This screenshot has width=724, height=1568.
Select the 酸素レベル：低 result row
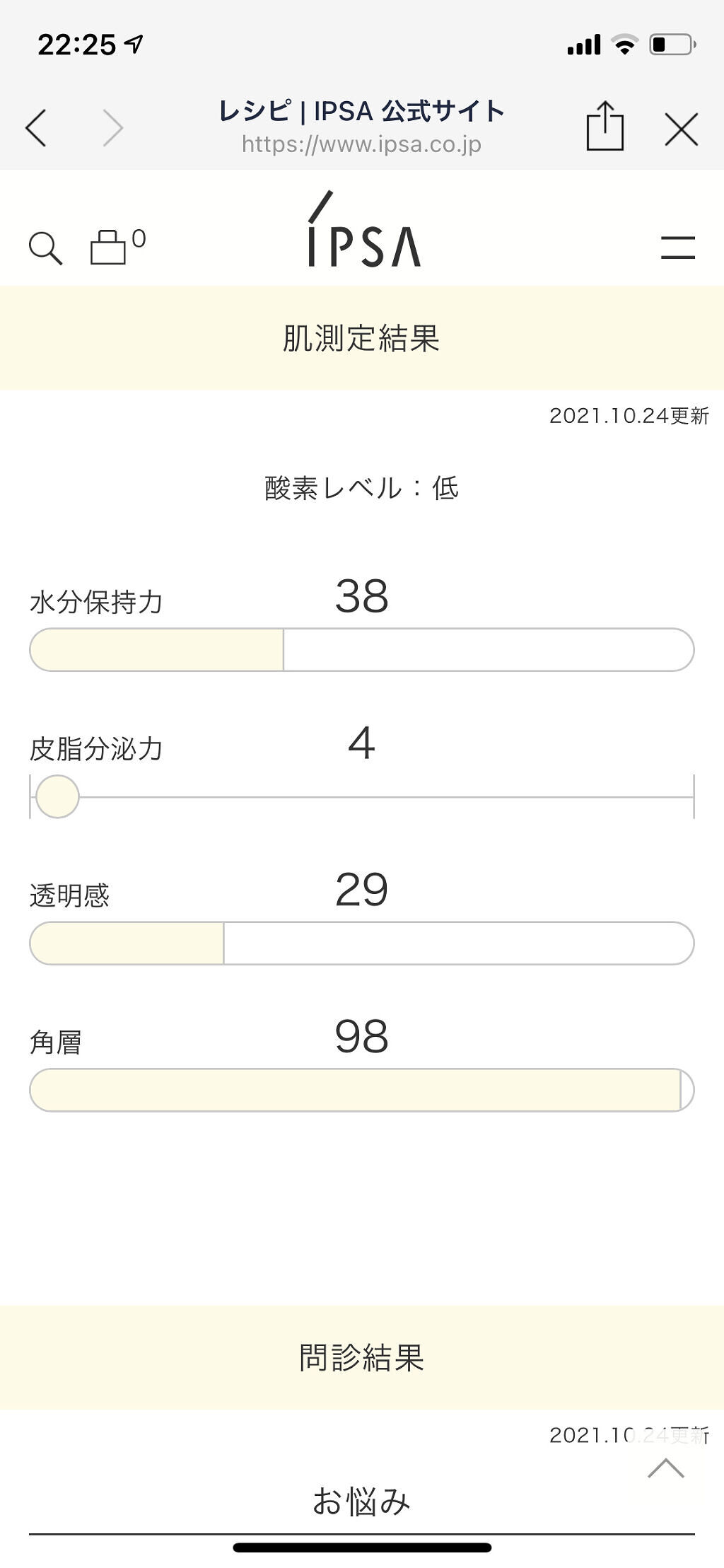click(x=362, y=487)
